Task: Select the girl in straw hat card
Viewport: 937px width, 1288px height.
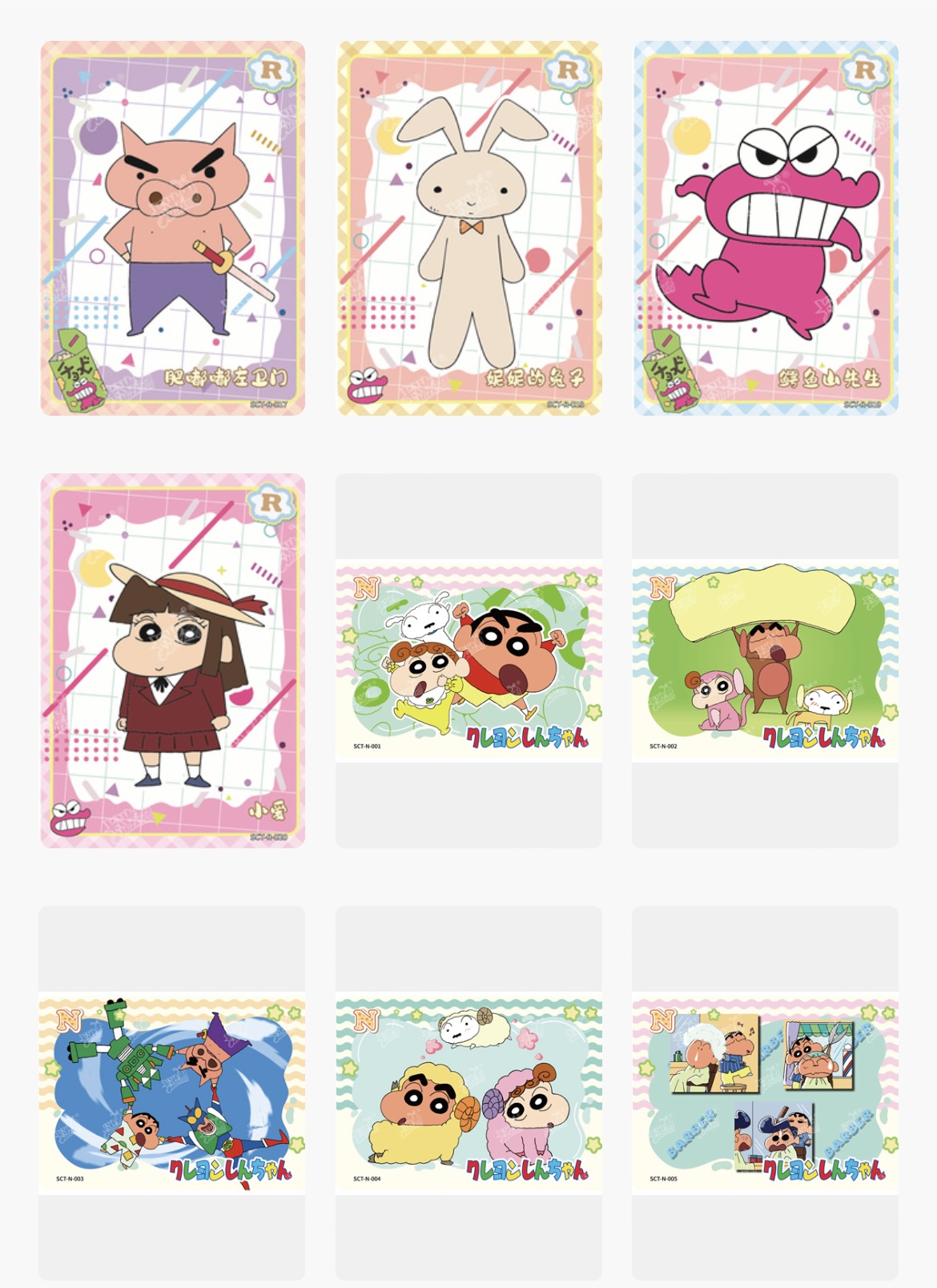Action: pyautogui.click(x=172, y=661)
